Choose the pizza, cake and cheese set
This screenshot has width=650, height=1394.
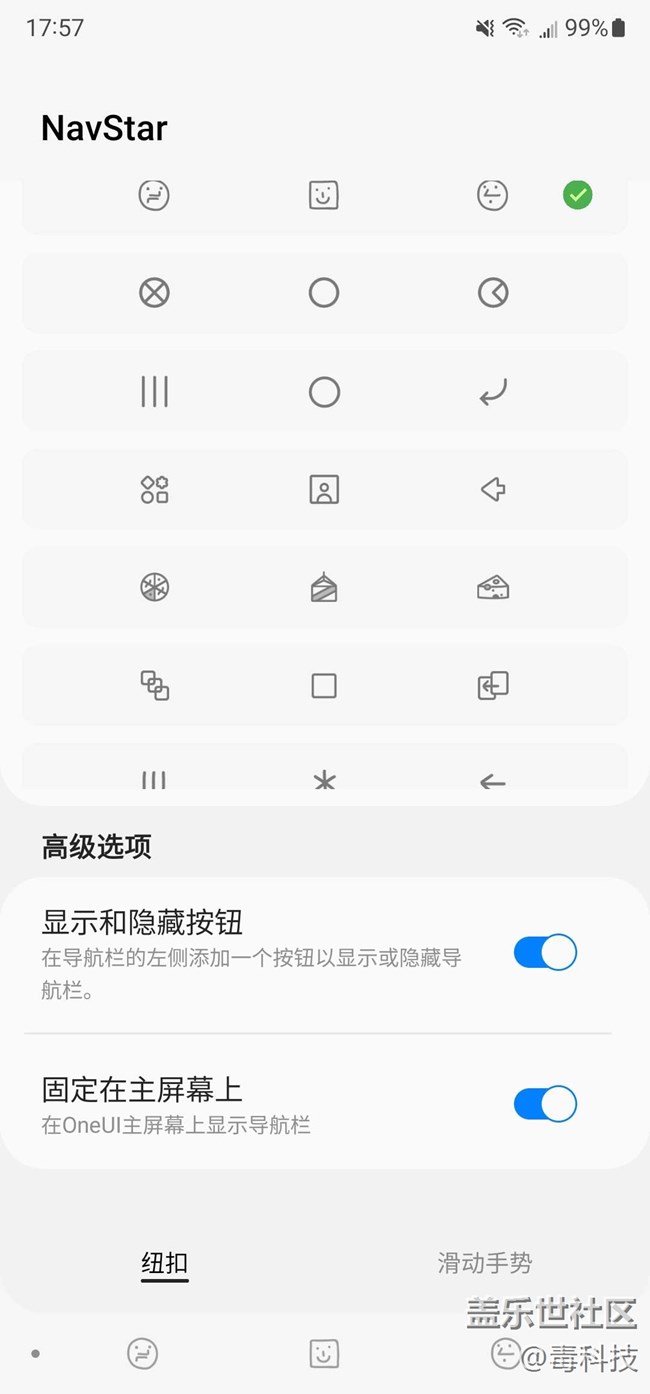(x=324, y=588)
